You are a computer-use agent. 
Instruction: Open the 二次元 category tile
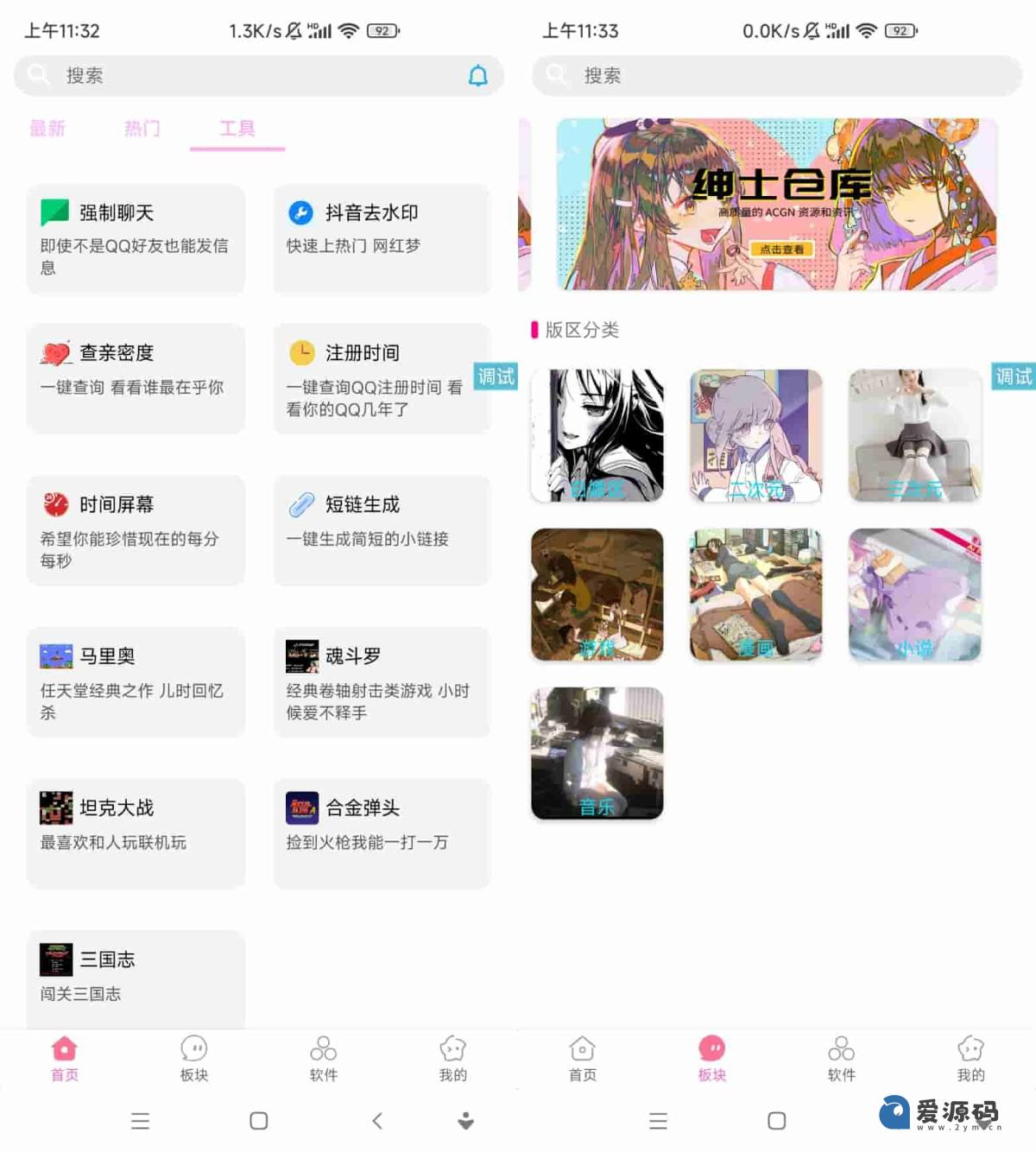coord(756,435)
